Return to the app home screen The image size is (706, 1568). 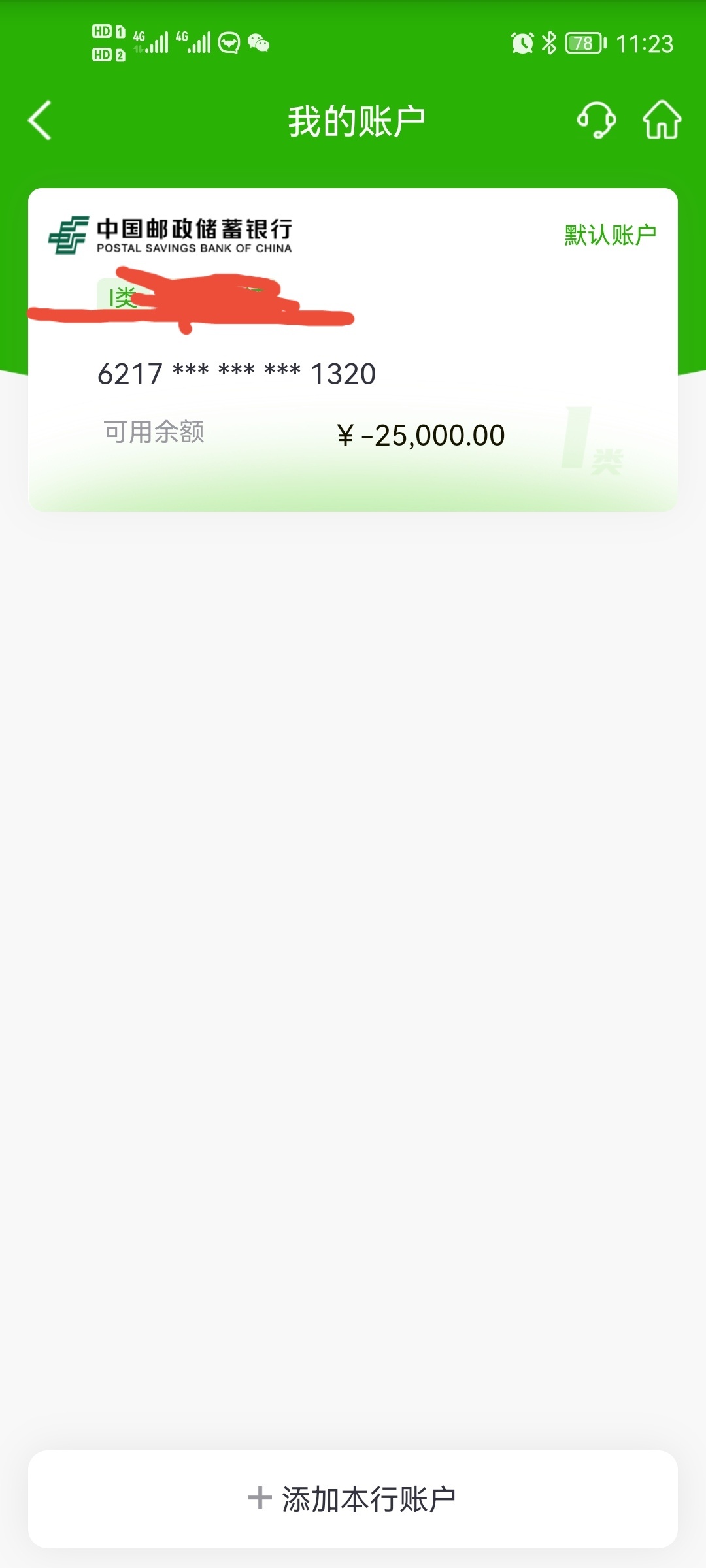[x=662, y=120]
